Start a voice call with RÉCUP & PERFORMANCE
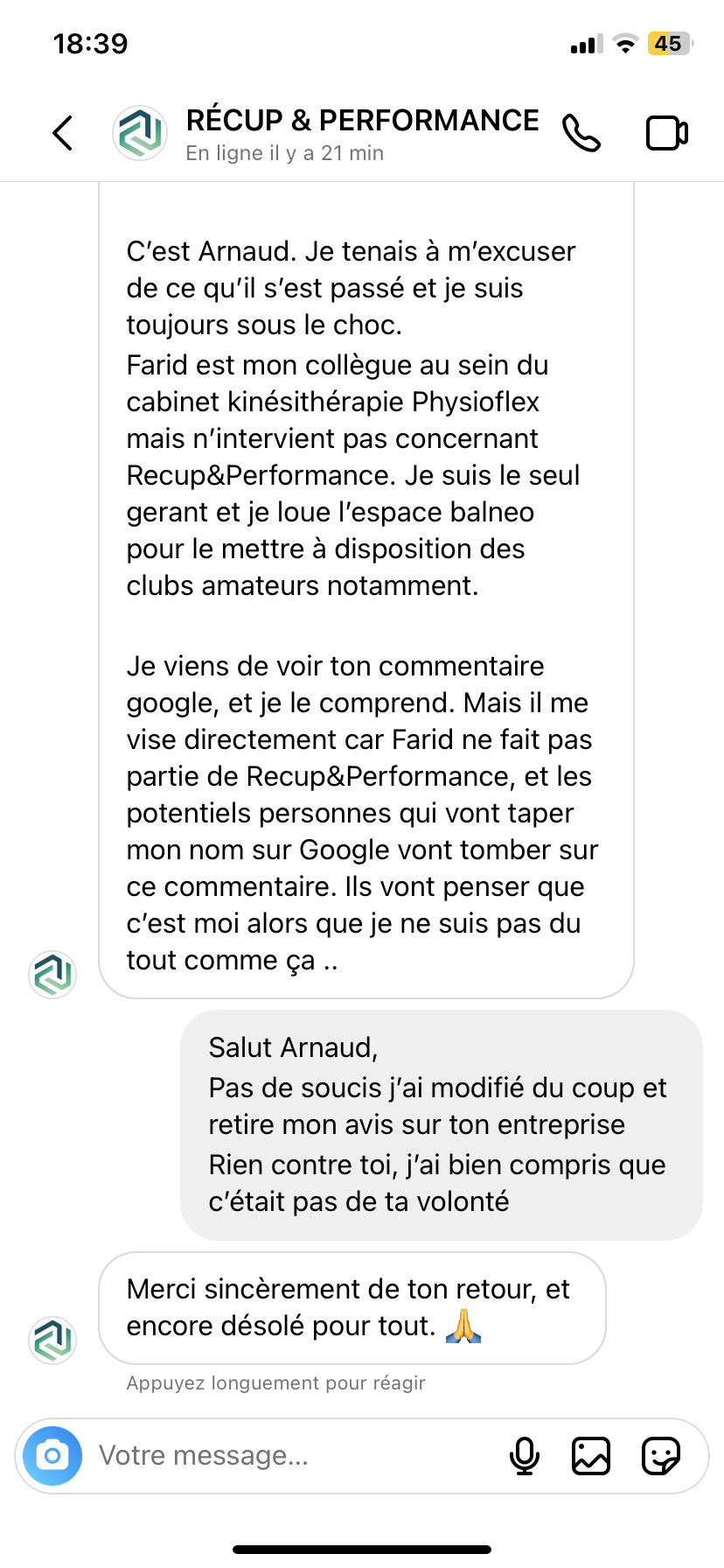Image resolution: width=724 pixels, height=1568 pixels. click(x=581, y=133)
